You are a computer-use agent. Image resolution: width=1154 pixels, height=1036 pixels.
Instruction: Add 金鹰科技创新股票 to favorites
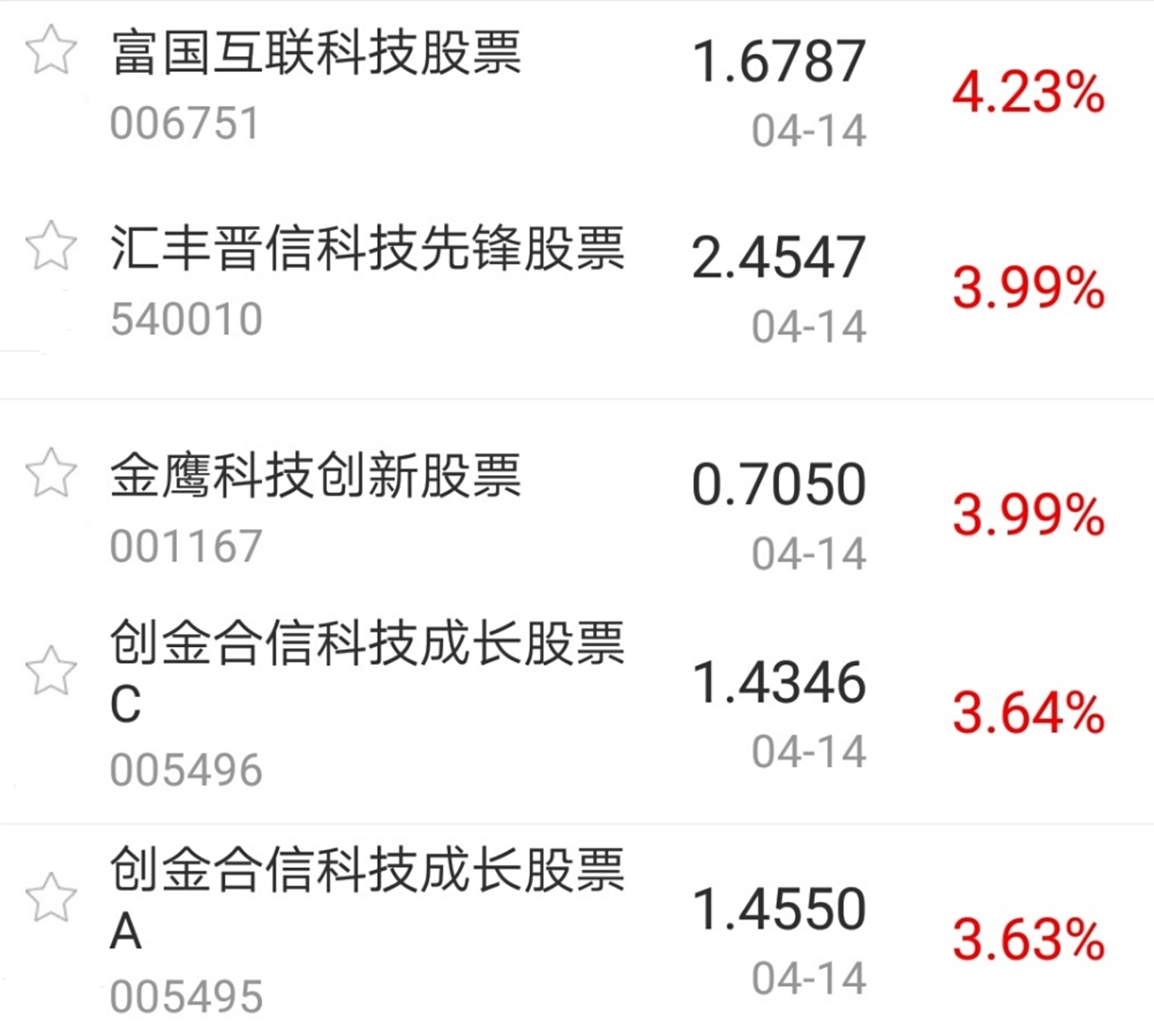(x=51, y=472)
